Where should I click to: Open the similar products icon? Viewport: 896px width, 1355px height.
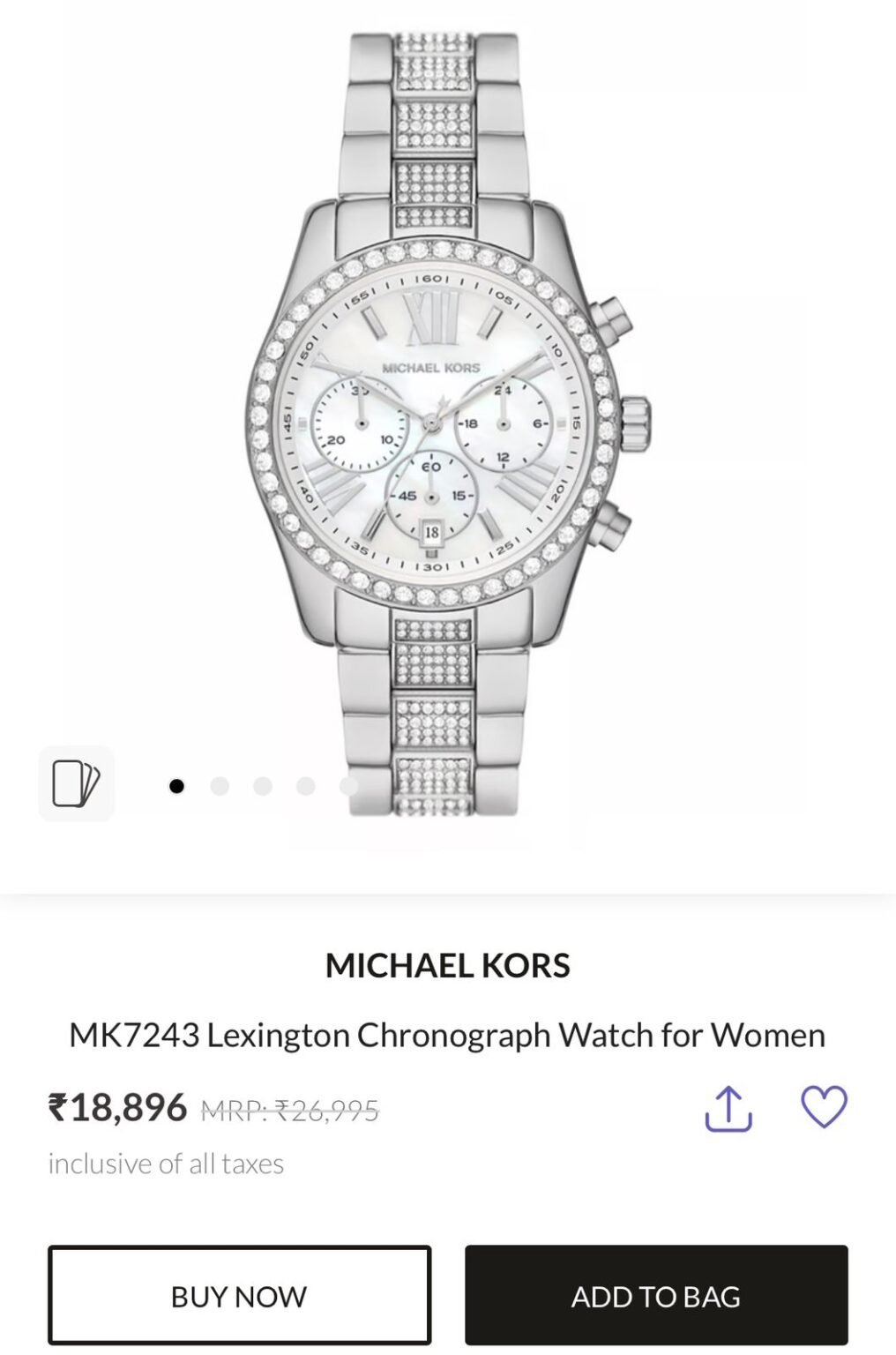click(x=76, y=783)
